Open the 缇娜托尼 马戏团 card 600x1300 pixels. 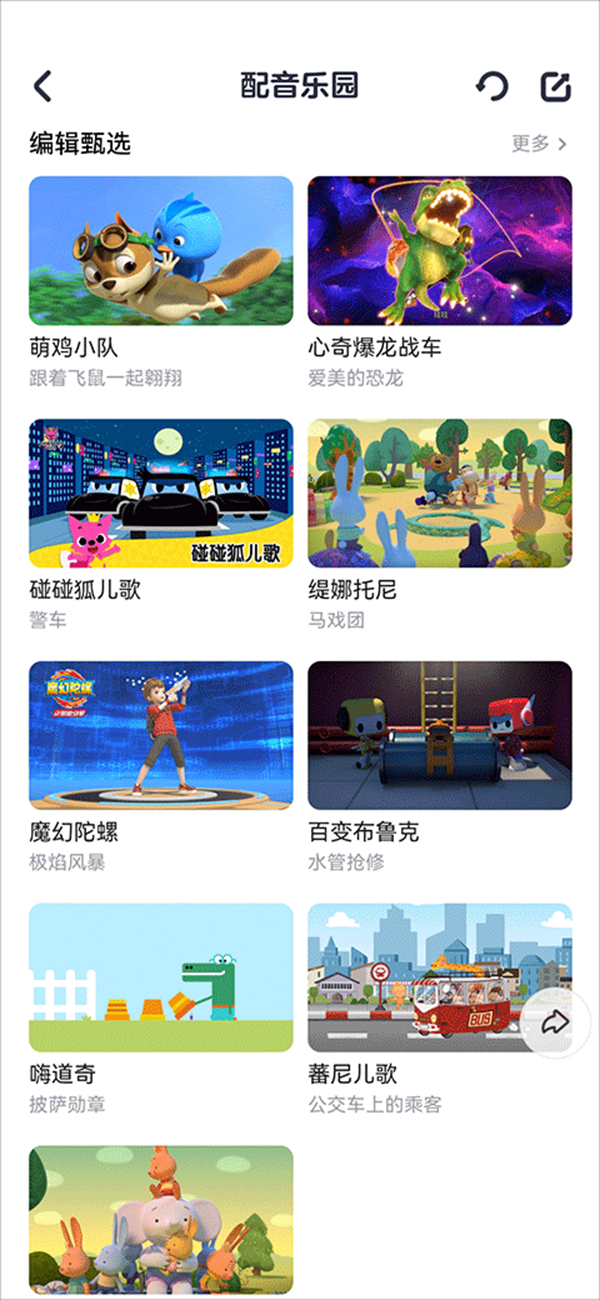pos(440,493)
